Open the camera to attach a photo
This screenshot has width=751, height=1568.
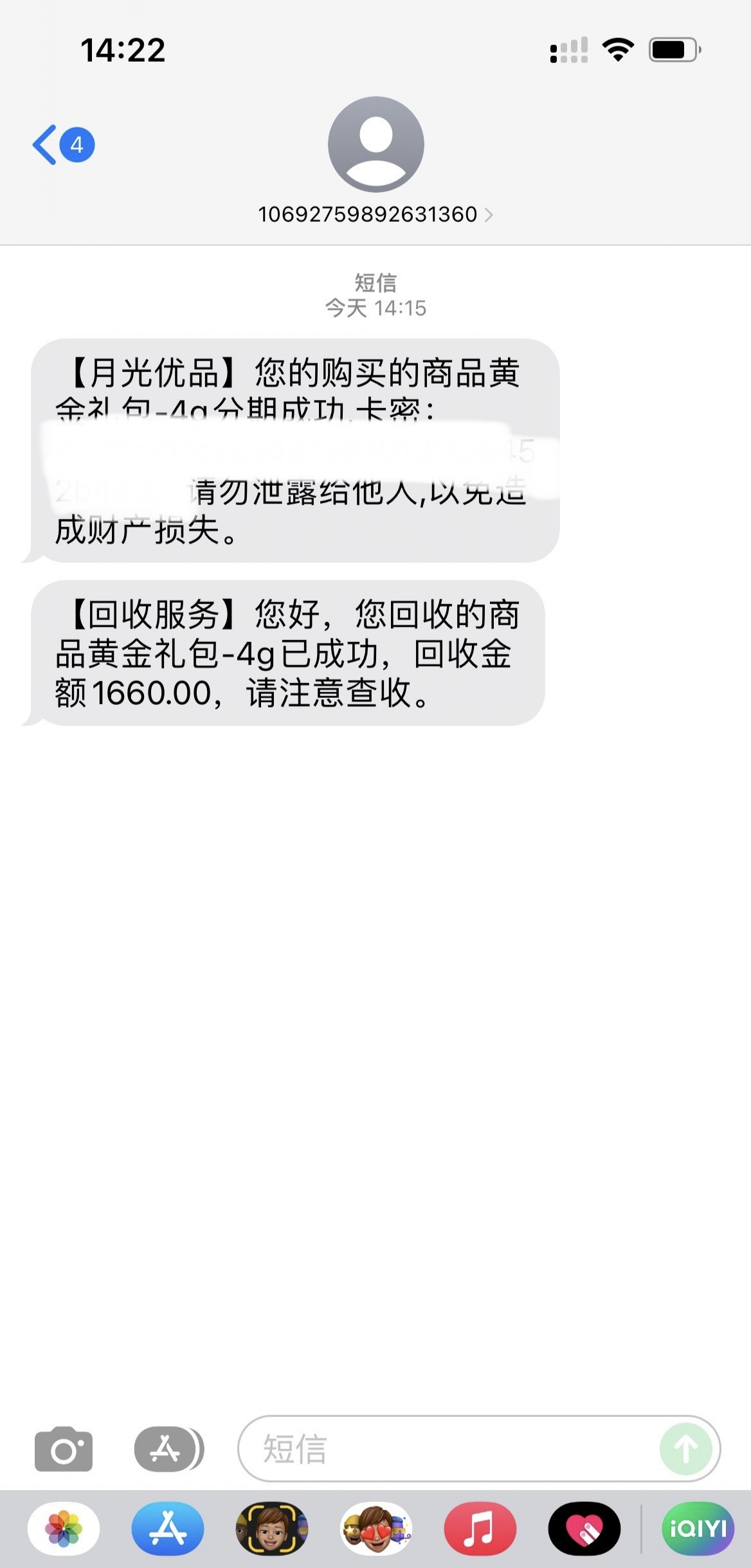(64, 1449)
